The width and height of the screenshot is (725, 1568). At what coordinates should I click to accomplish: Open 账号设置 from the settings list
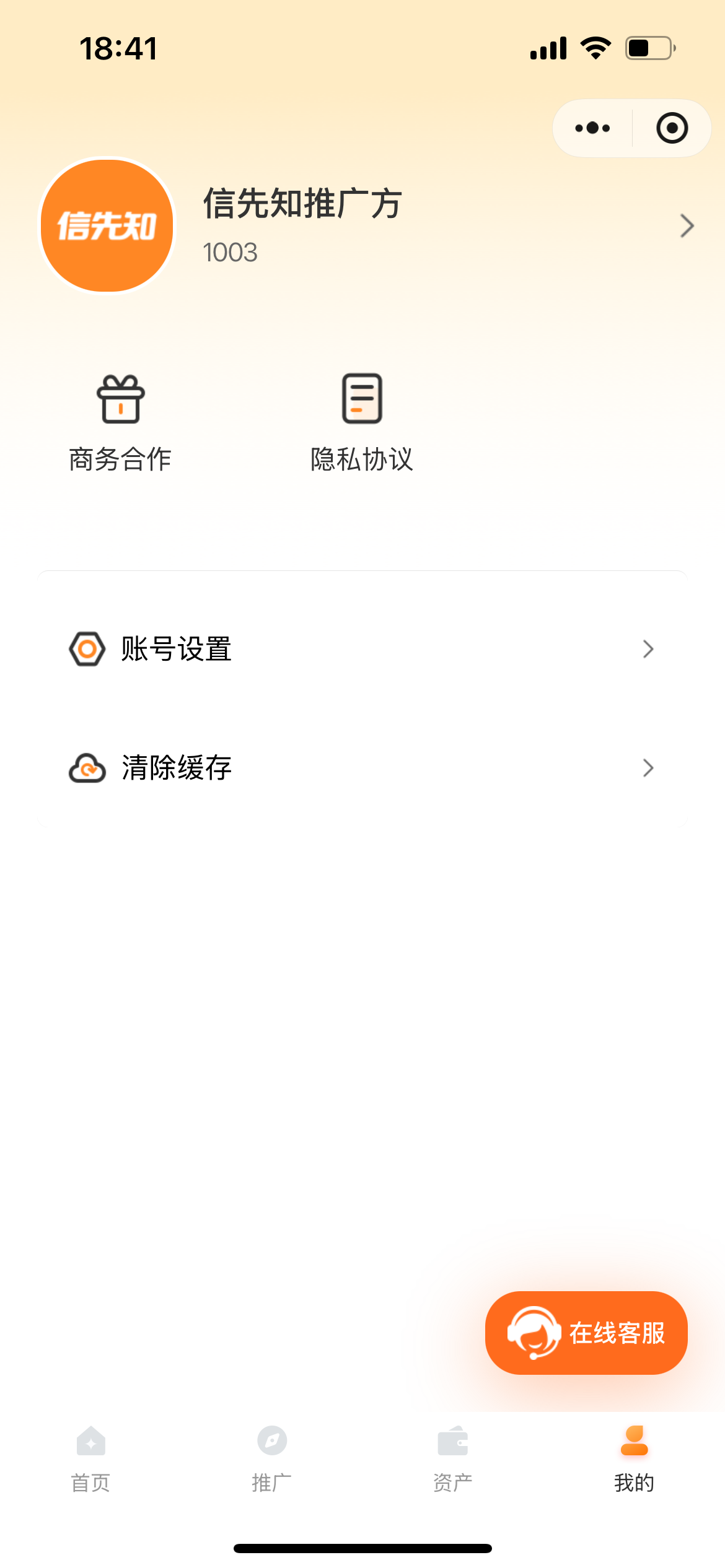tap(177, 648)
